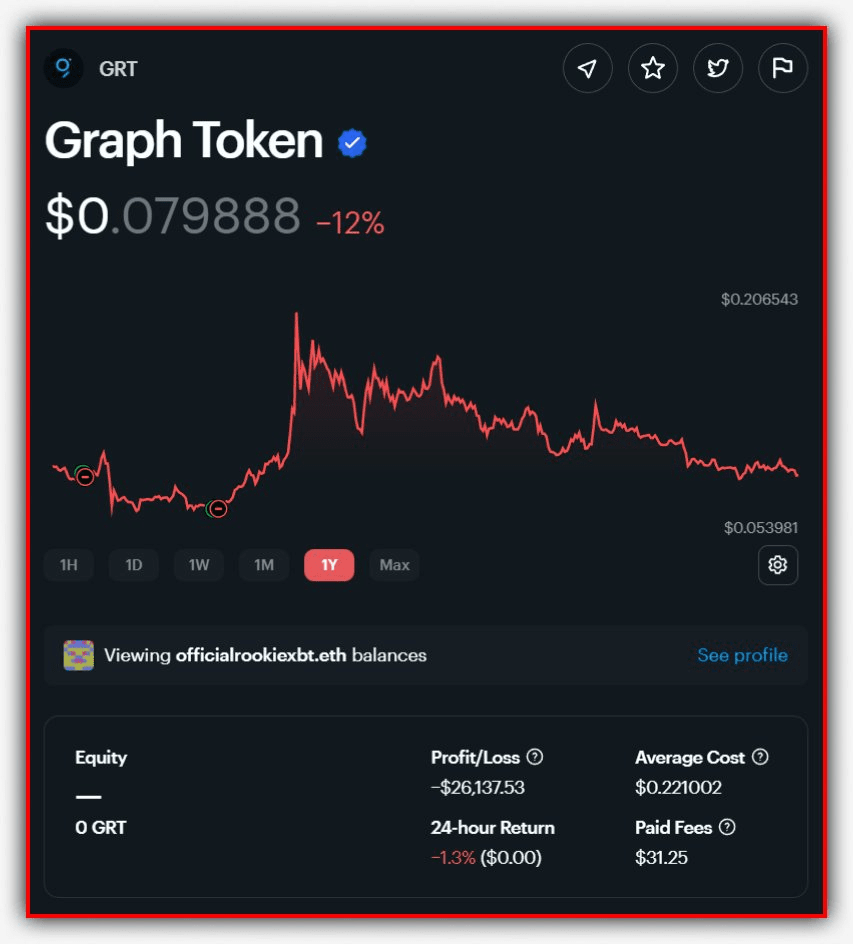Image resolution: width=853 pixels, height=944 pixels.
Task: Switch to the 1M timeframe
Action: [x=264, y=565]
